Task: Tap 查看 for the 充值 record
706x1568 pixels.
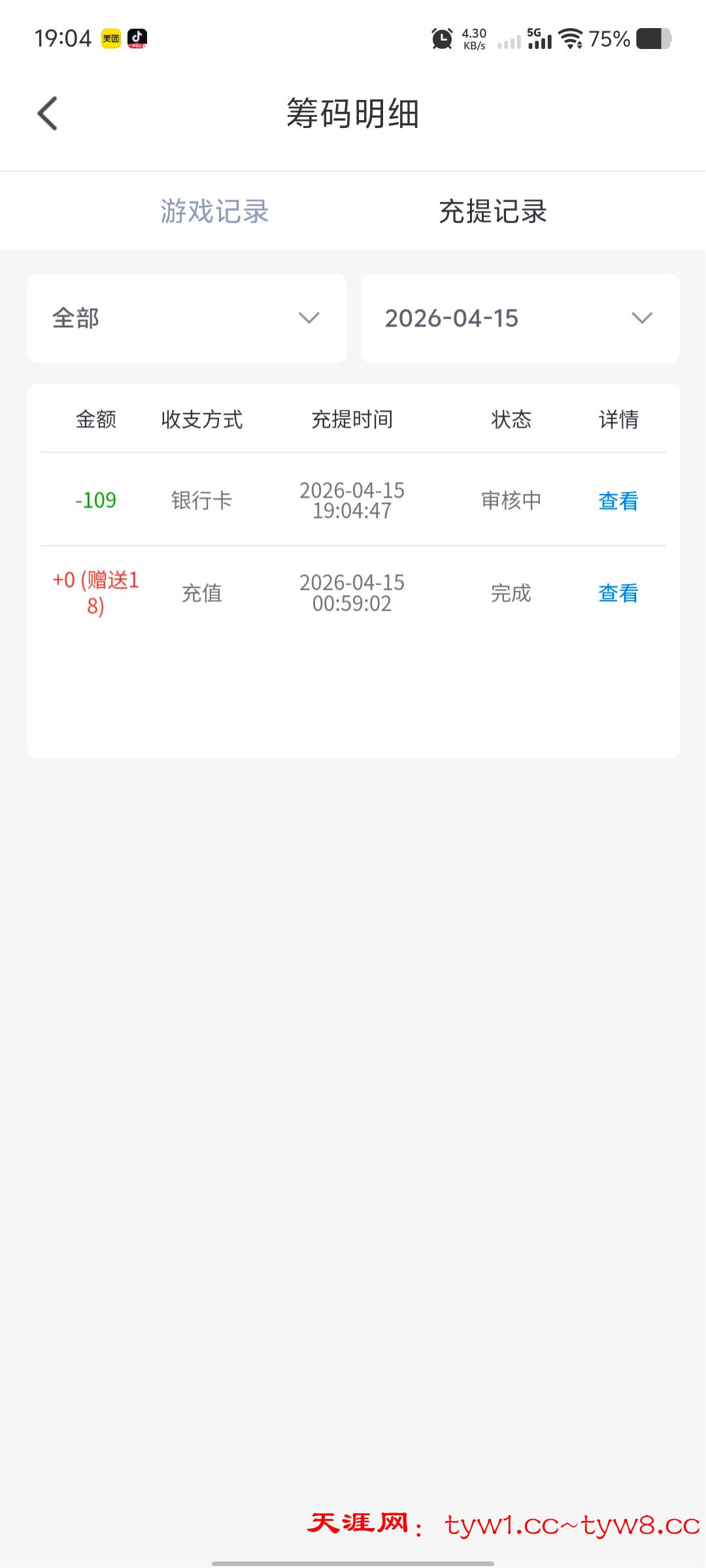Action: (618, 593)
